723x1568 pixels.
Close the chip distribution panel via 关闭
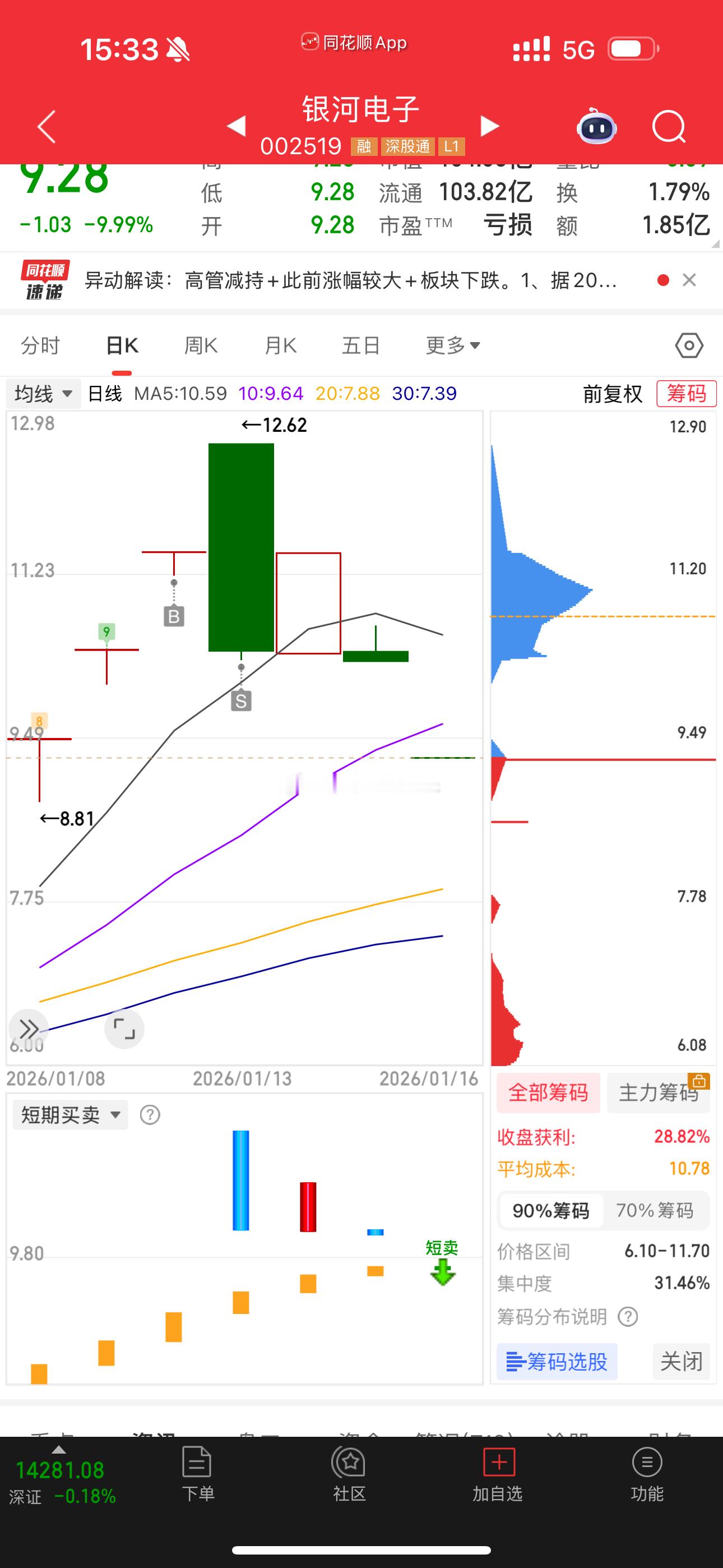point(681,1362)
